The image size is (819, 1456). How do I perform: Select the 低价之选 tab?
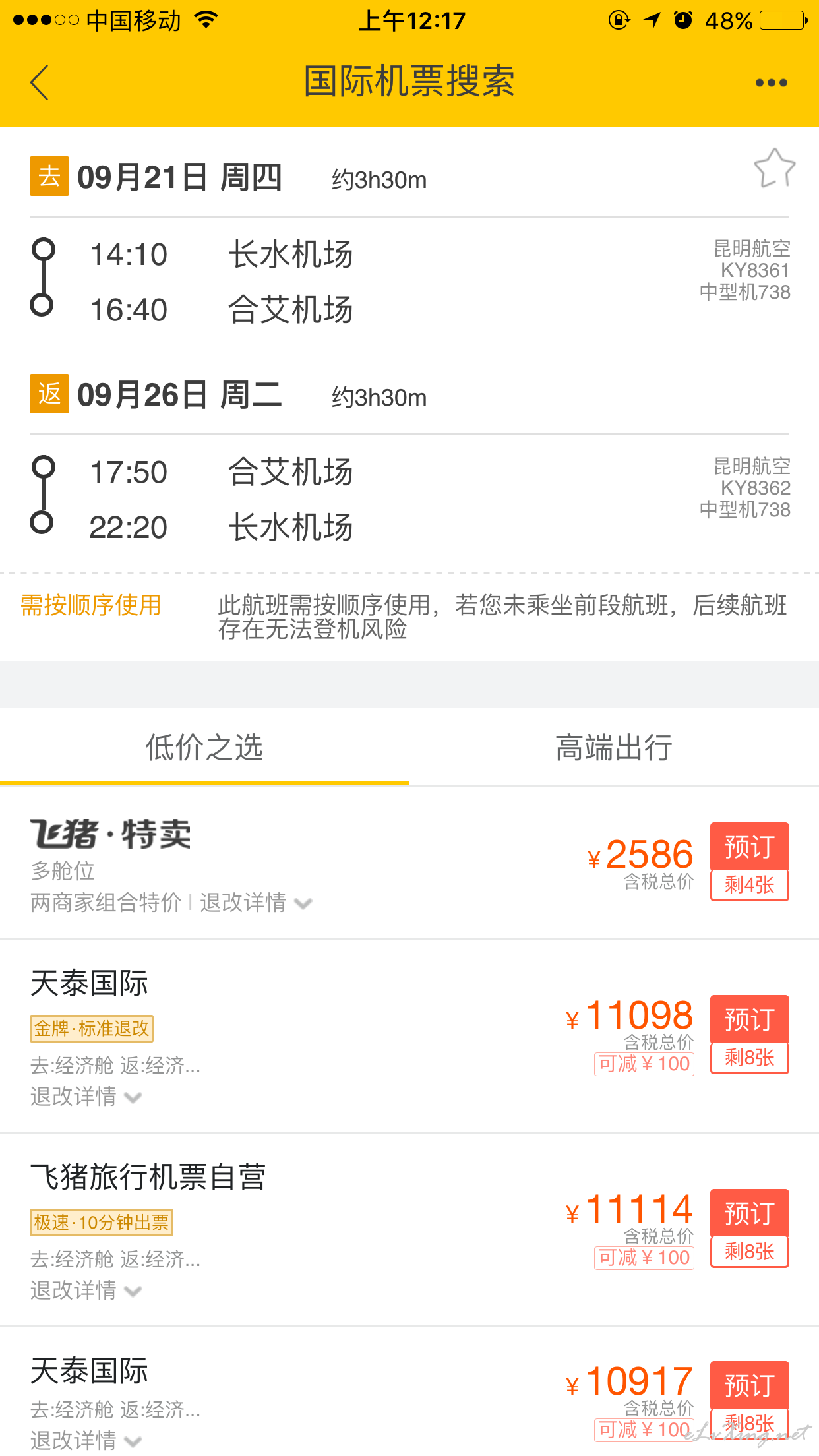(204, 748)
